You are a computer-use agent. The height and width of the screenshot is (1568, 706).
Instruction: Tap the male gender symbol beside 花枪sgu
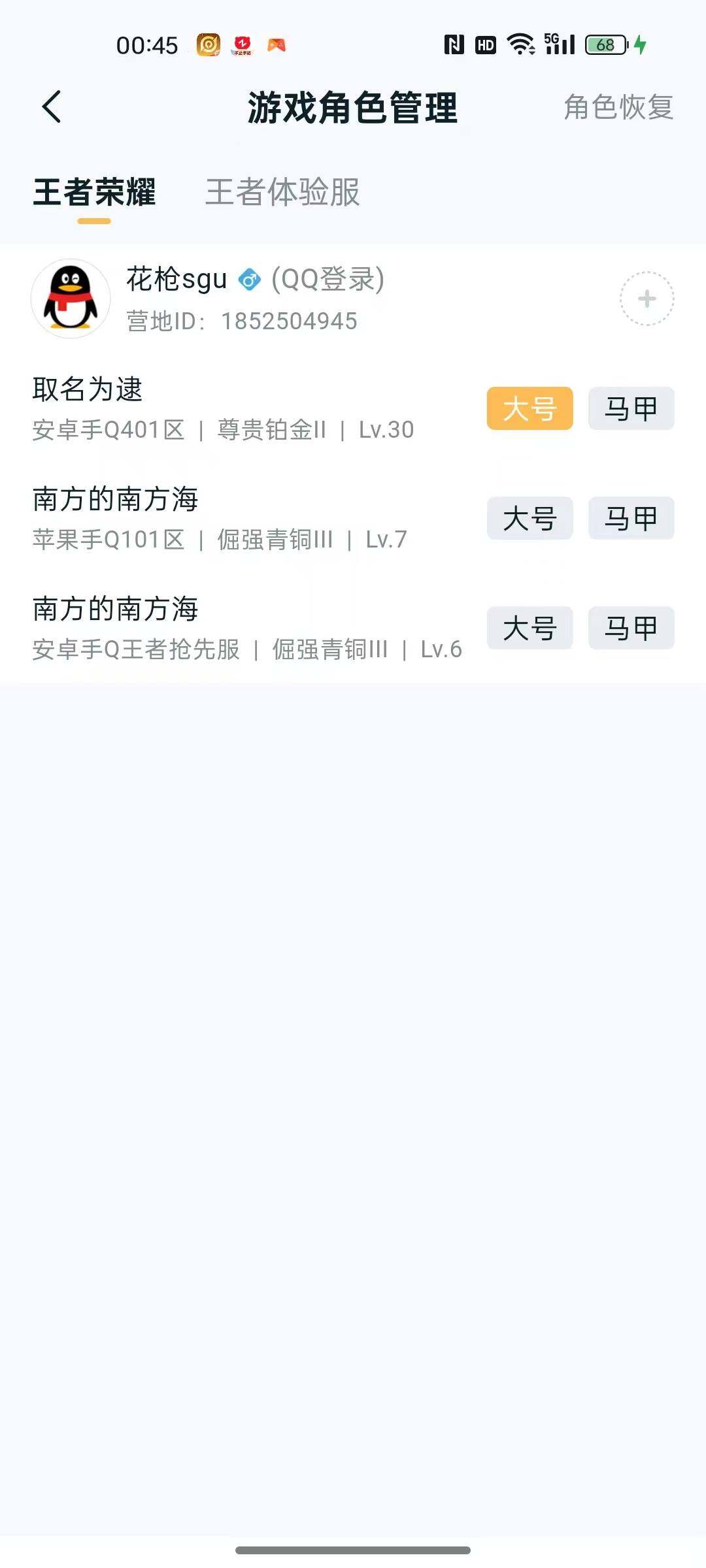[249, 280]
